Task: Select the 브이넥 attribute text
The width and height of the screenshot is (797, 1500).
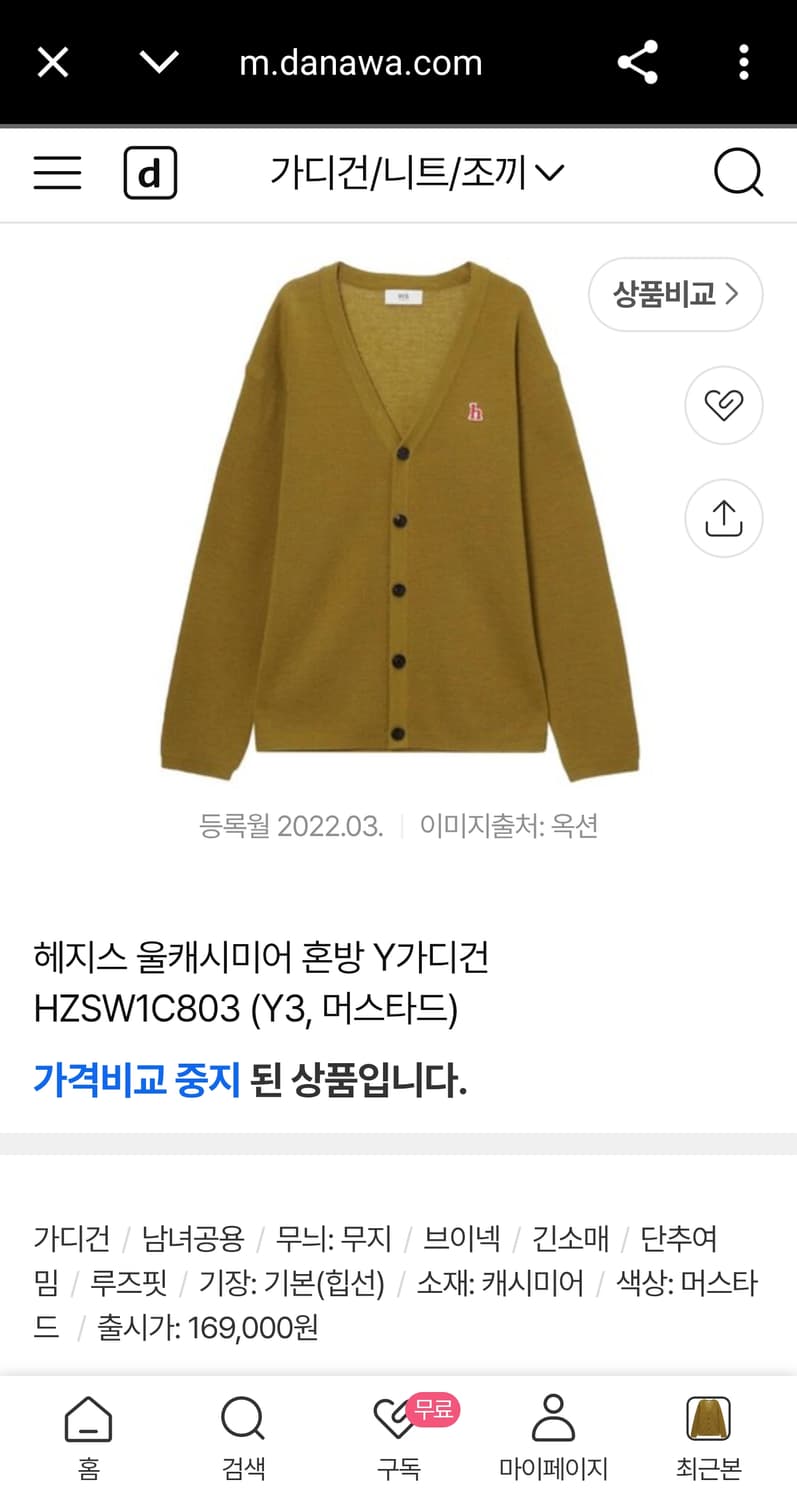Action: tap(466, 1238)
